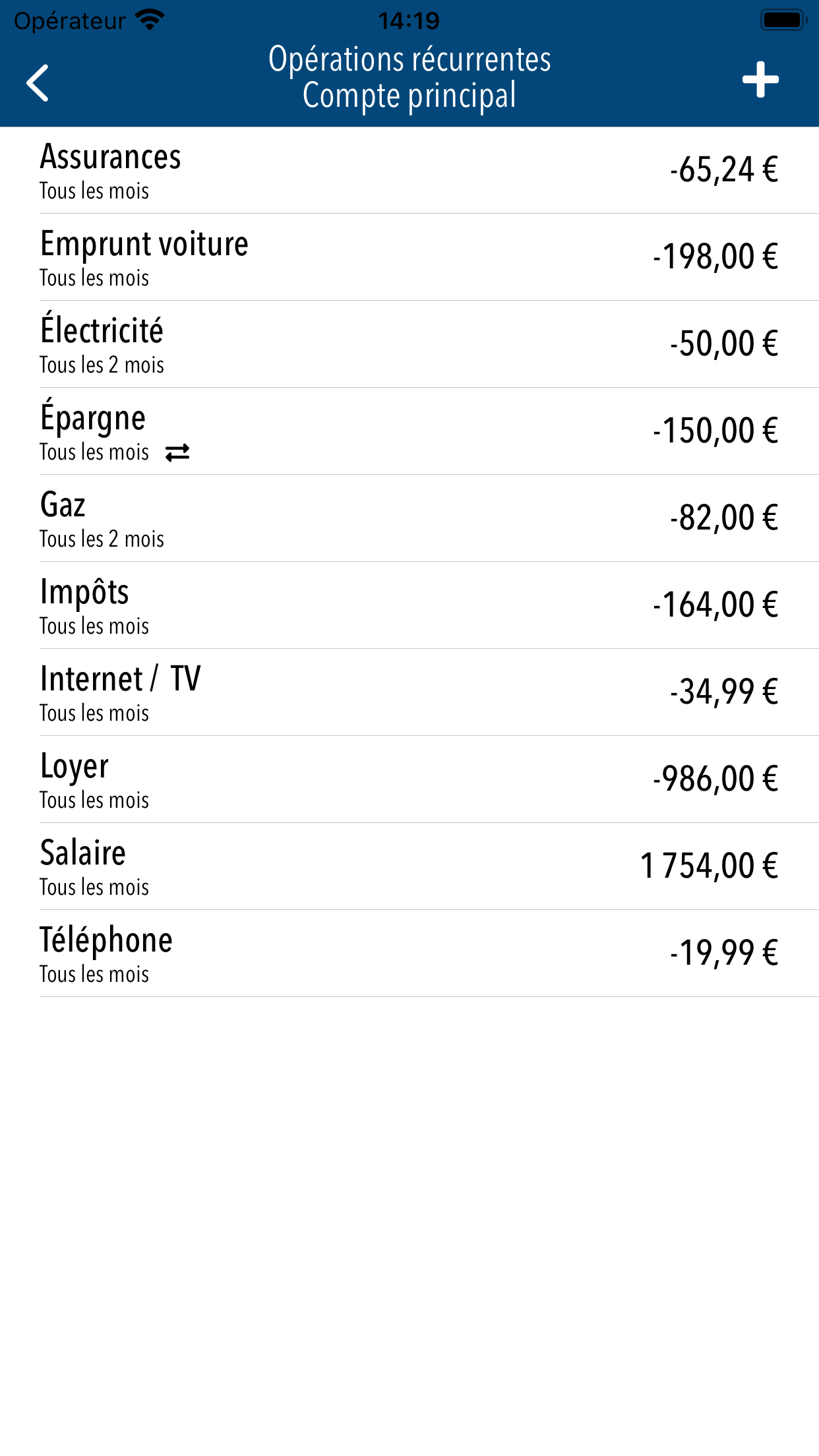Open the Épargne monthly transfer

409,431
